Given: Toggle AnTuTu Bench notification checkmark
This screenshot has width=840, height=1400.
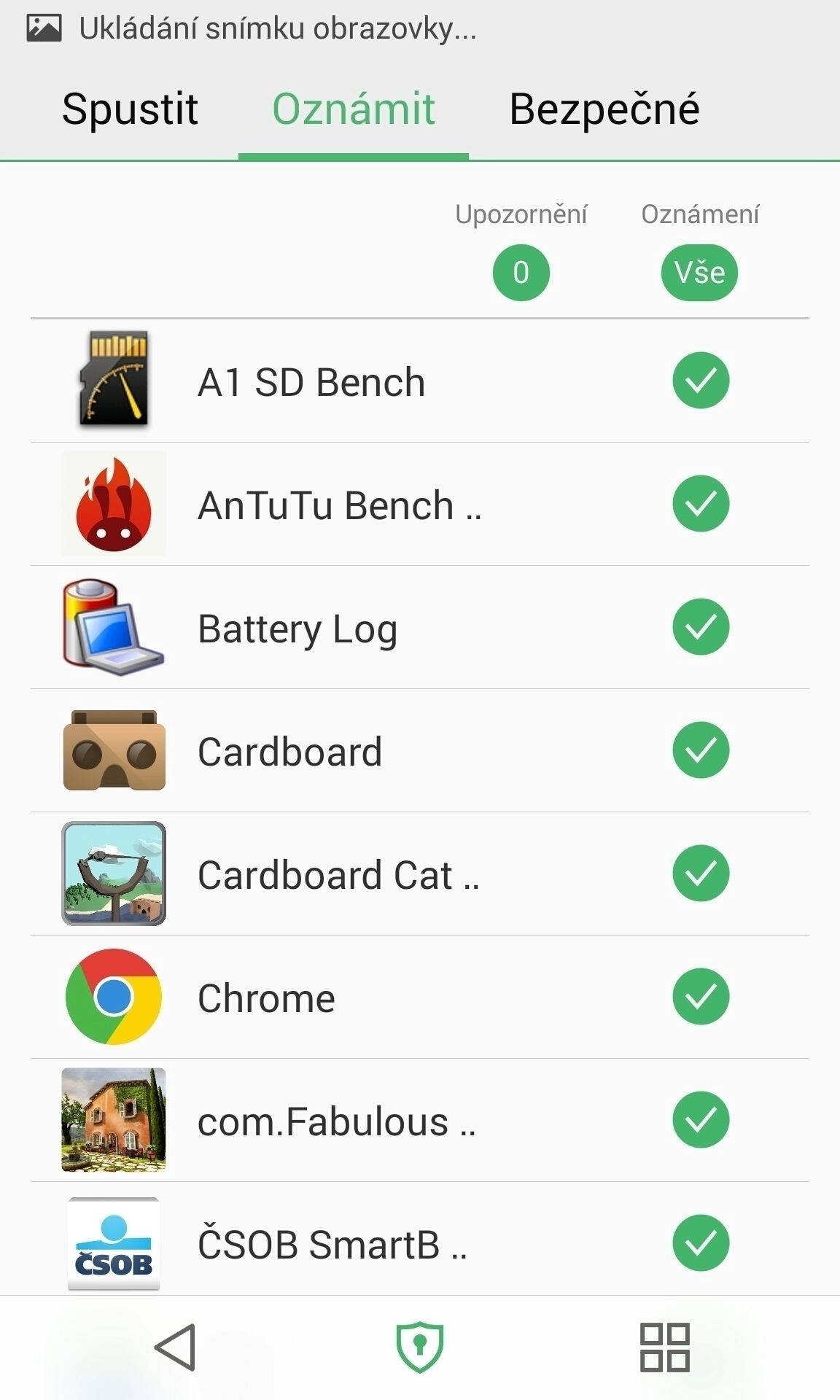Looking at the screenshot, I should point(701,504).
